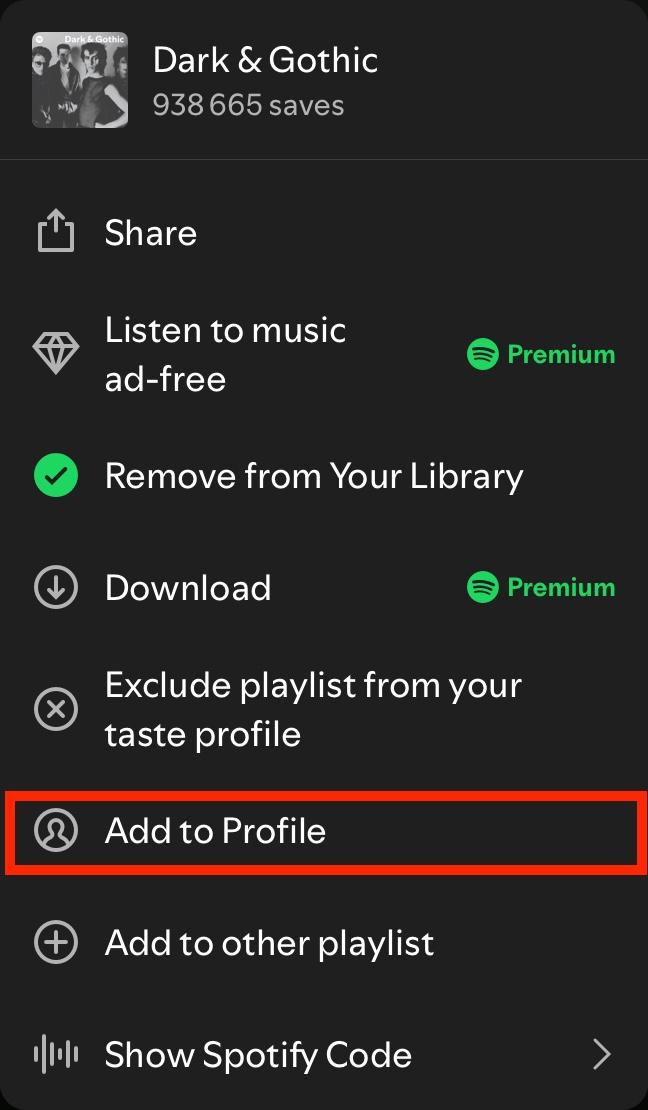Viewport: 648px width, 1110px height.
Task: Exclude playlist from your taste profile
Action: [312, 710]
